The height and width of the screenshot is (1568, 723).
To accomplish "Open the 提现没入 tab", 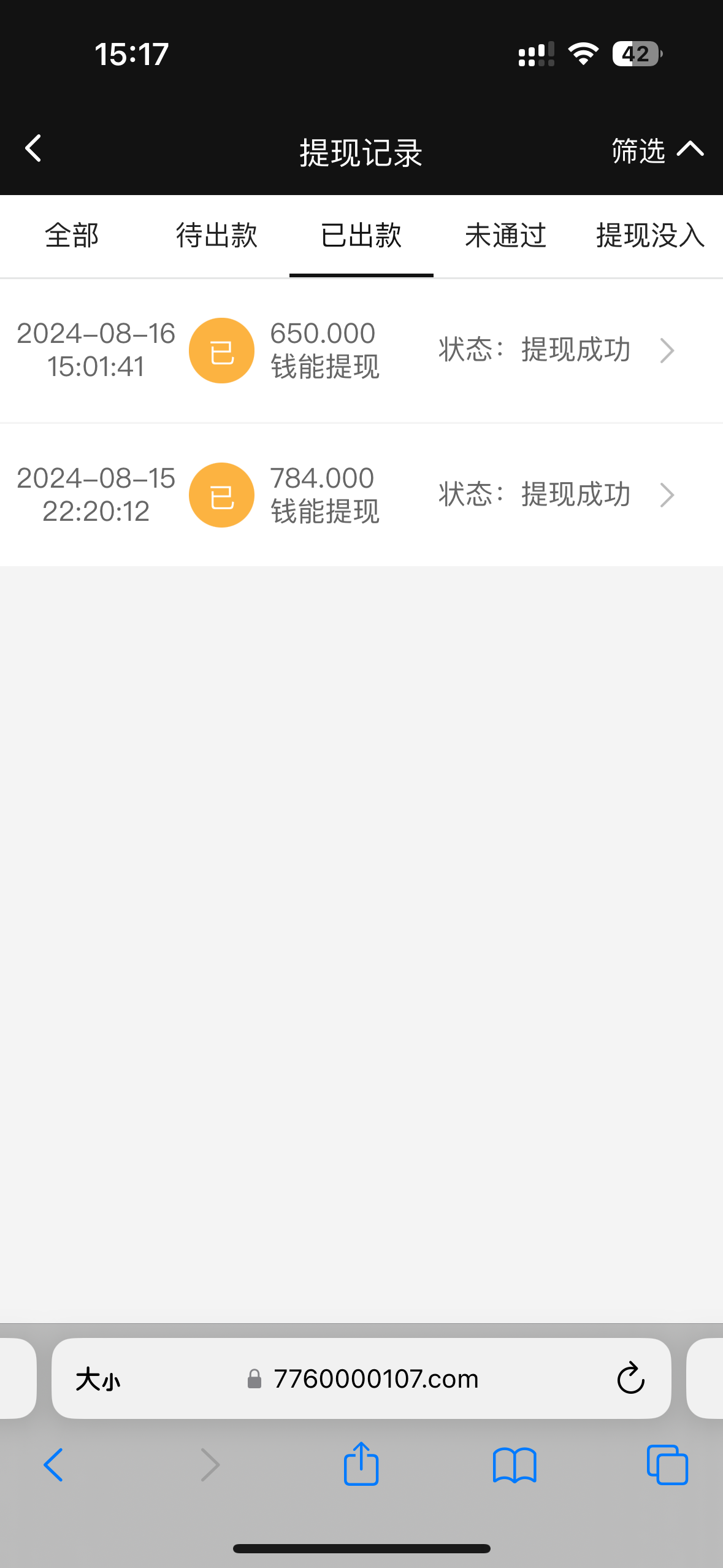I will tap(650, 236).
